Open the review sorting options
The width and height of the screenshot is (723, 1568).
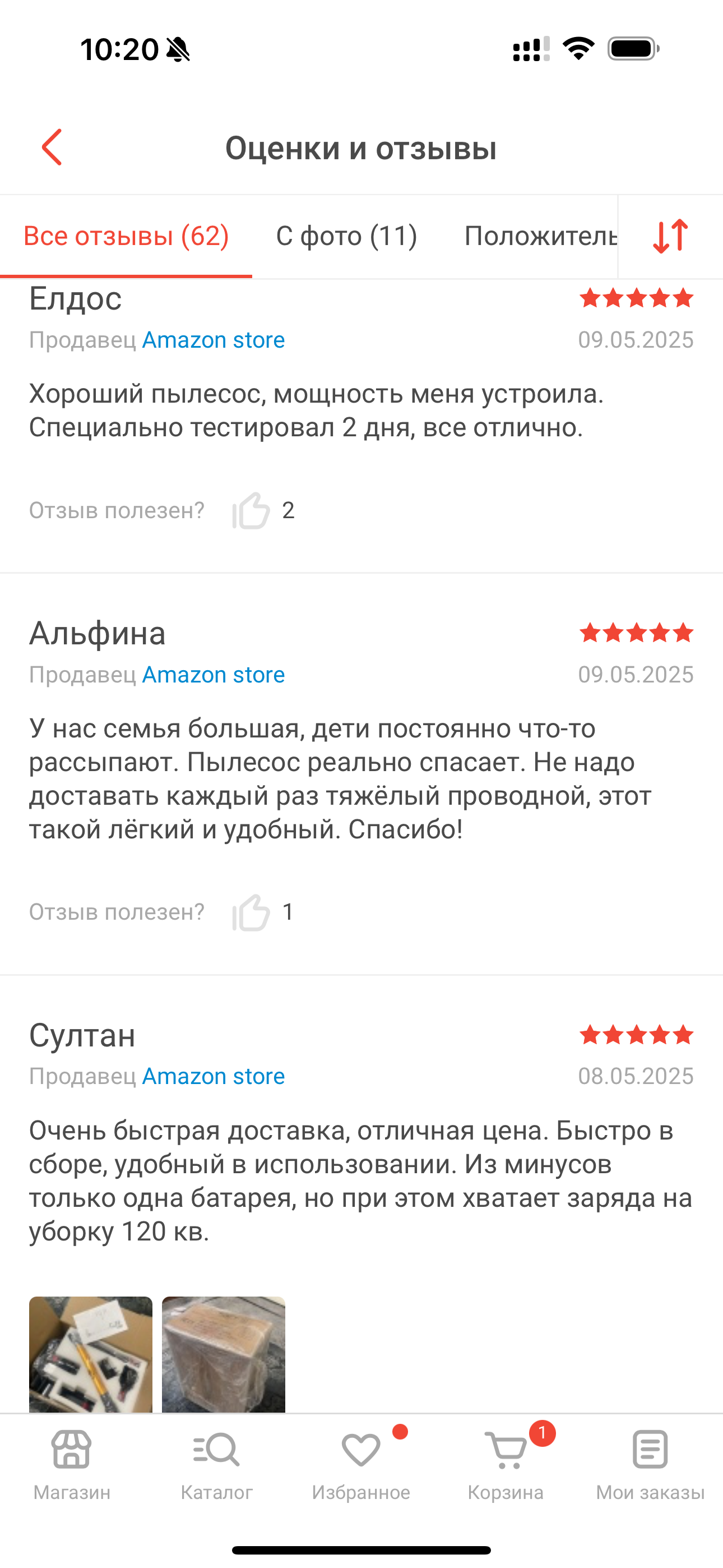tap(670, 236)
